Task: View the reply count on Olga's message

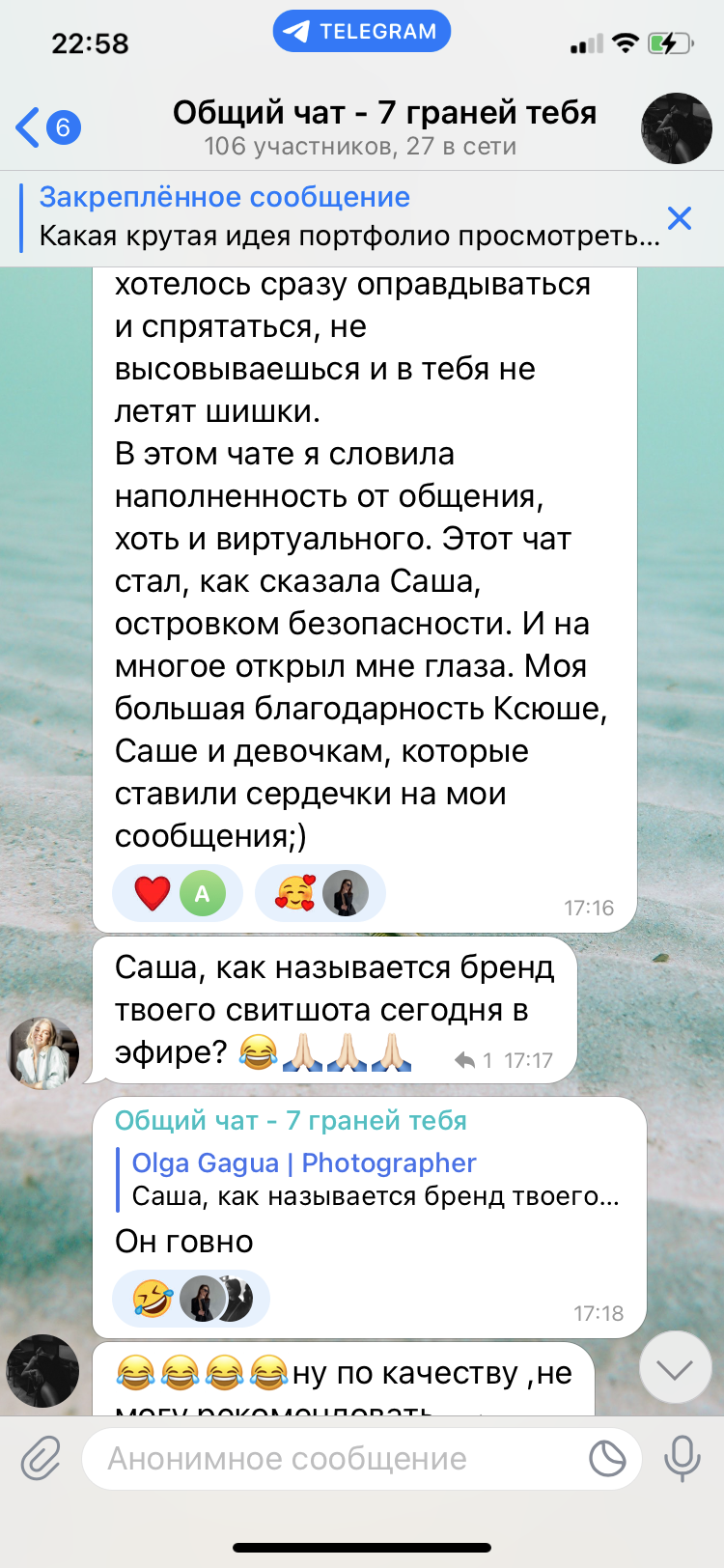Action: click(x=475, y=1060)
